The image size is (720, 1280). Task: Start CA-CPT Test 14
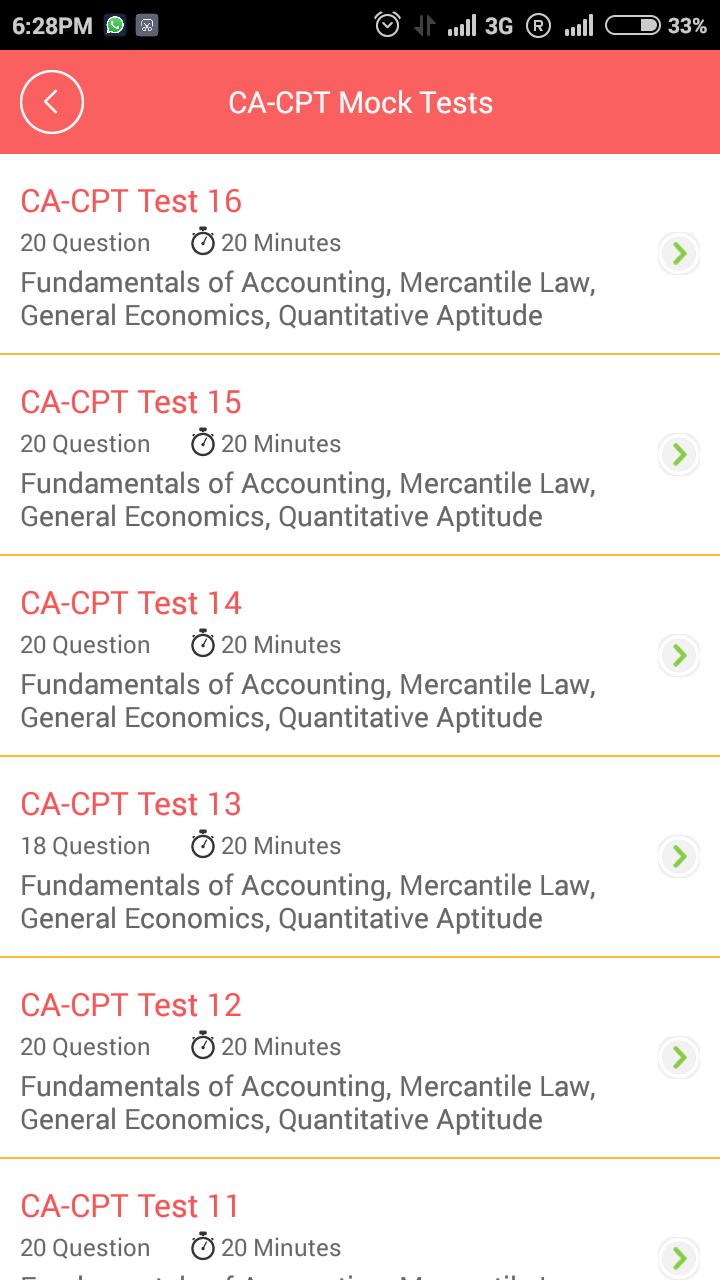tap(360, 657)
